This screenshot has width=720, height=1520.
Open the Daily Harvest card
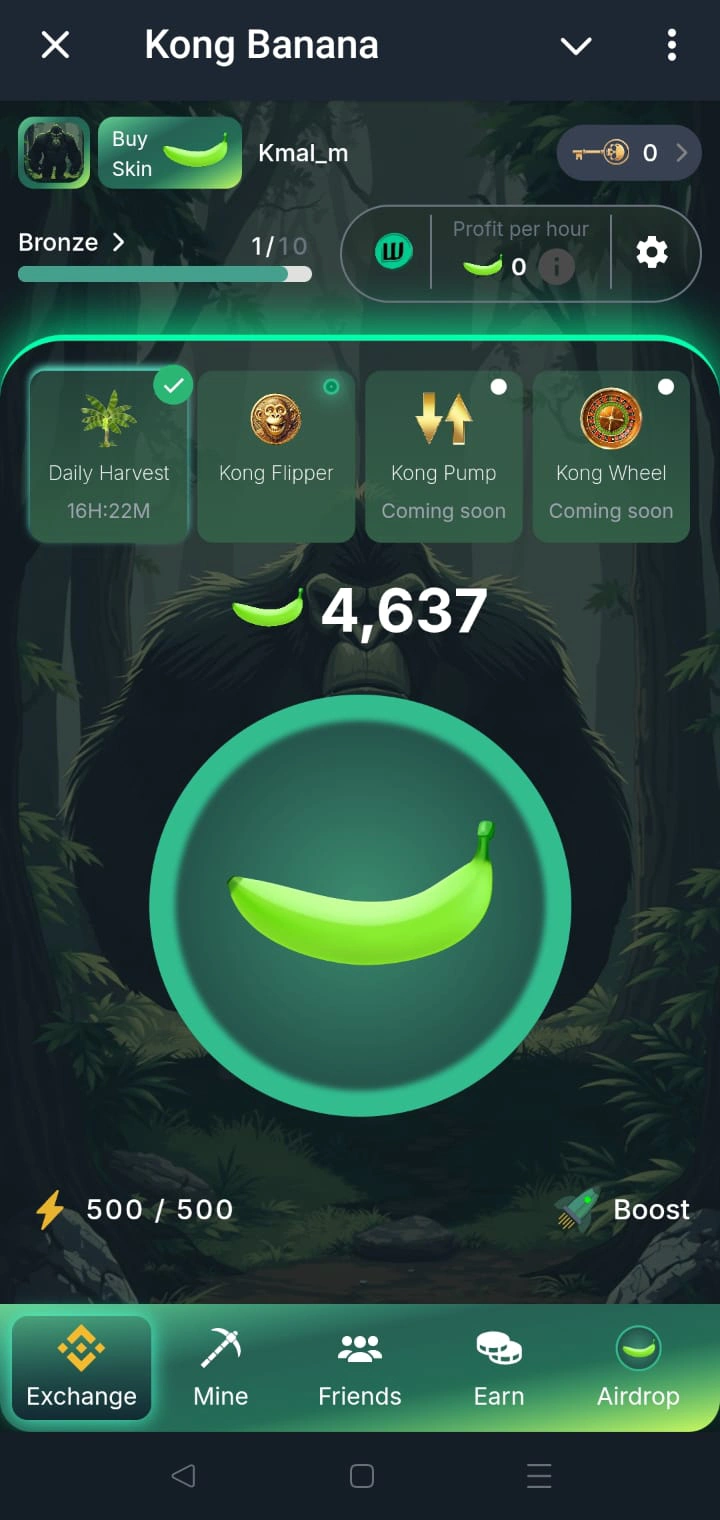[109, 456]
